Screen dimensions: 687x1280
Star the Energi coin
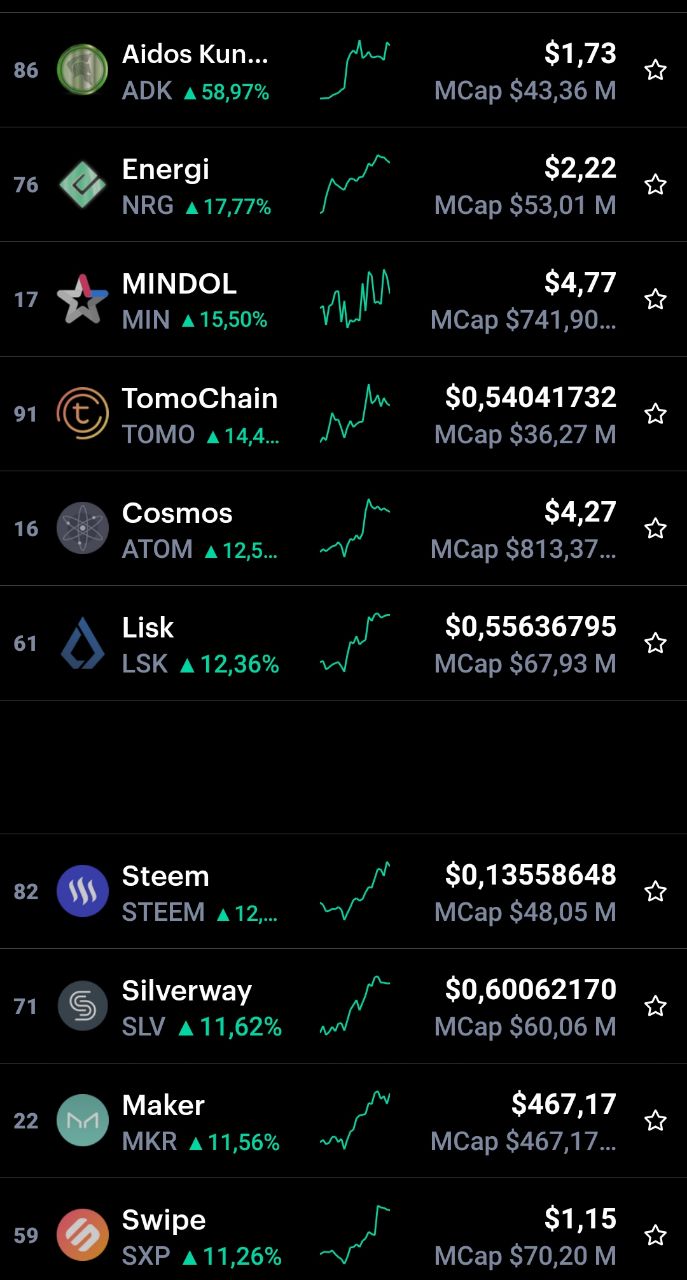pos(655,185)
